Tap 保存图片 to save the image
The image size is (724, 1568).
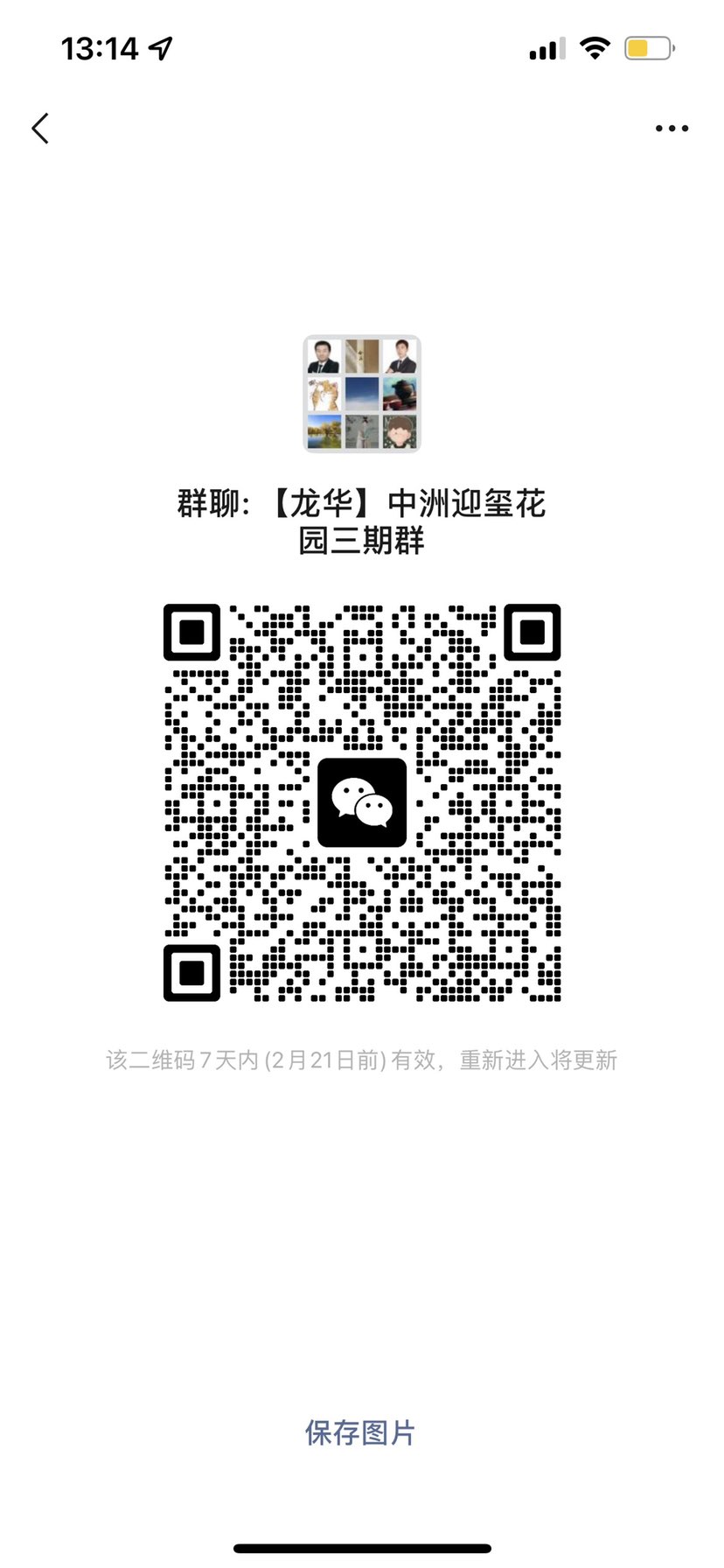click(360, 1432)
